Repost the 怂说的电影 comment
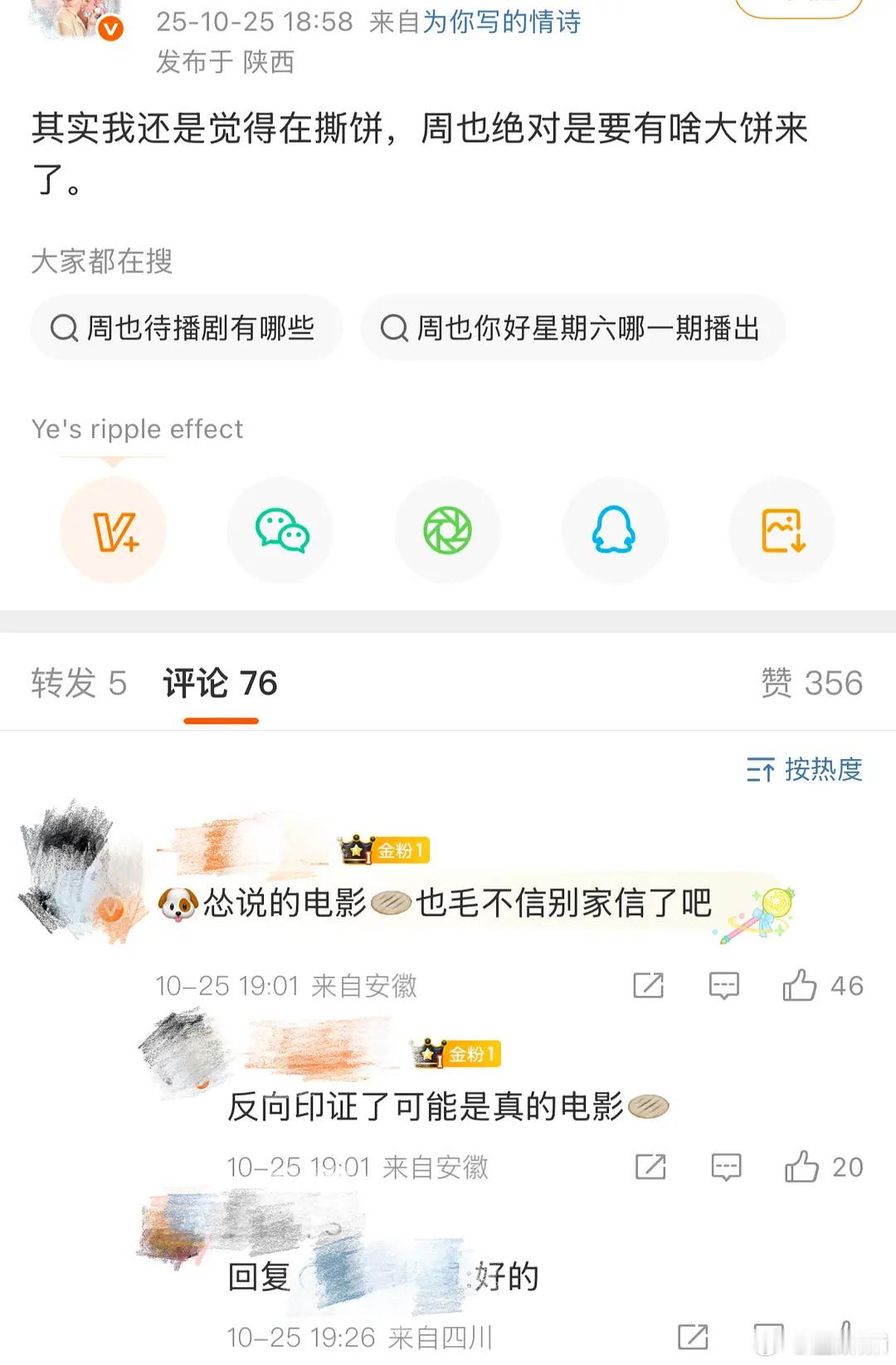 coord(648,985)
